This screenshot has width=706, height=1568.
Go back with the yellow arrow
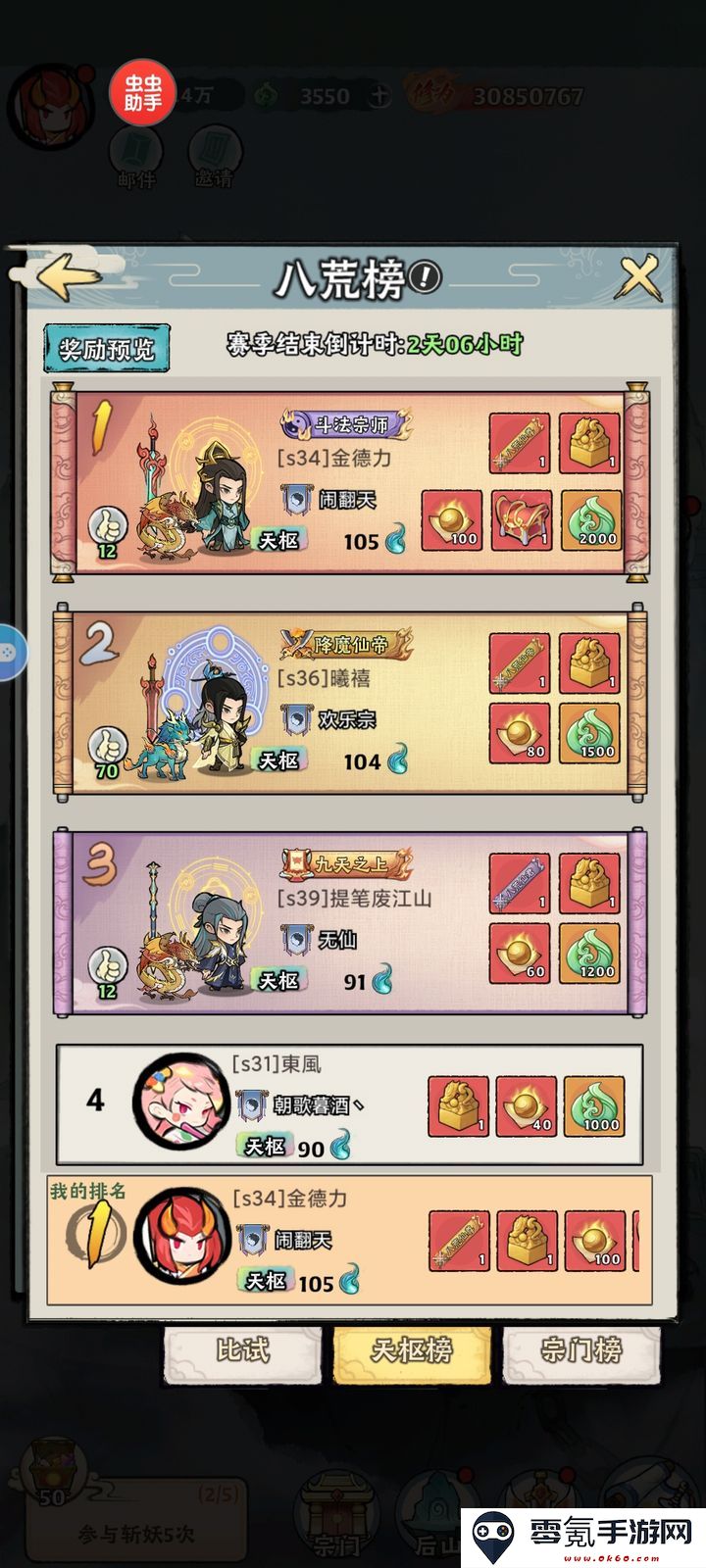pos(67,275)
